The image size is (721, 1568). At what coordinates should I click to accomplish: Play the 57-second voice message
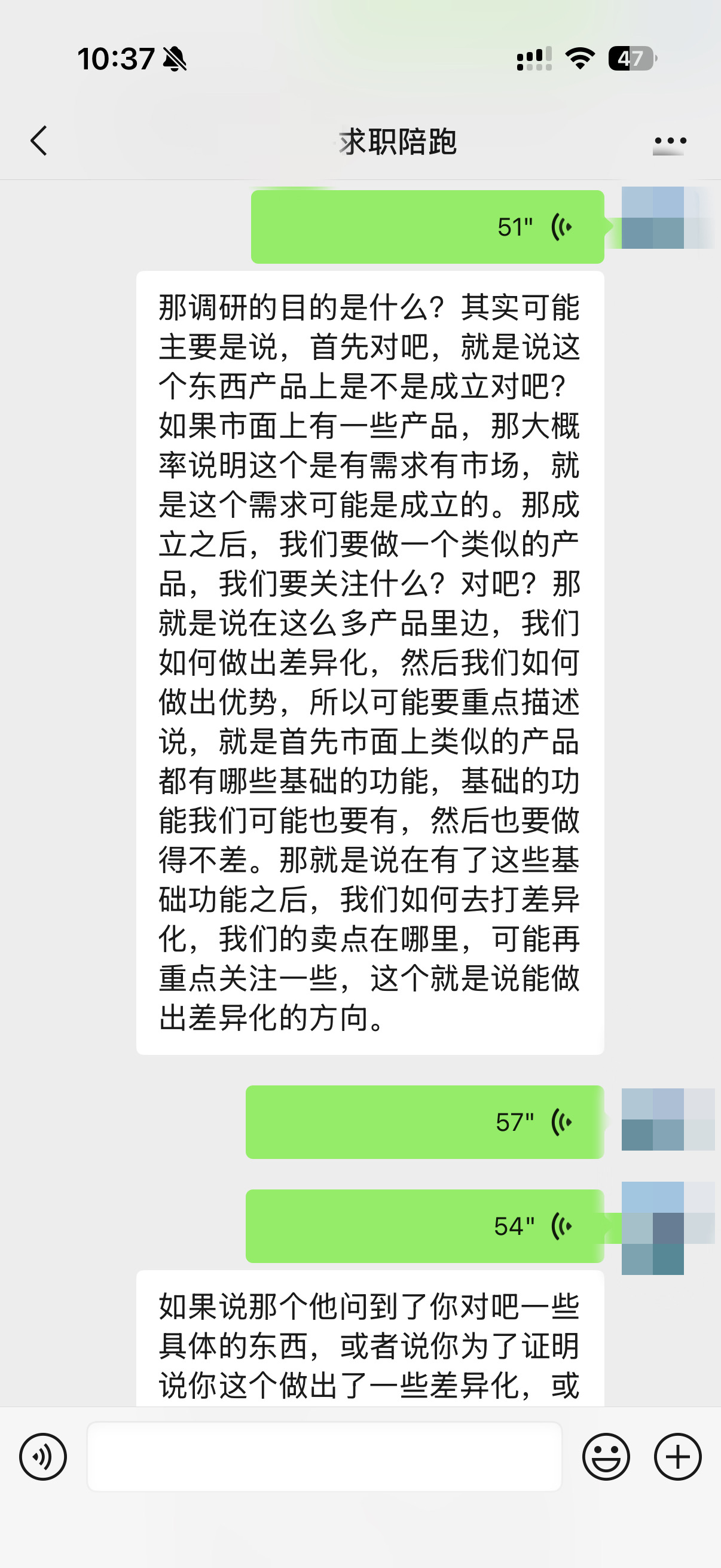[424, 1122]
